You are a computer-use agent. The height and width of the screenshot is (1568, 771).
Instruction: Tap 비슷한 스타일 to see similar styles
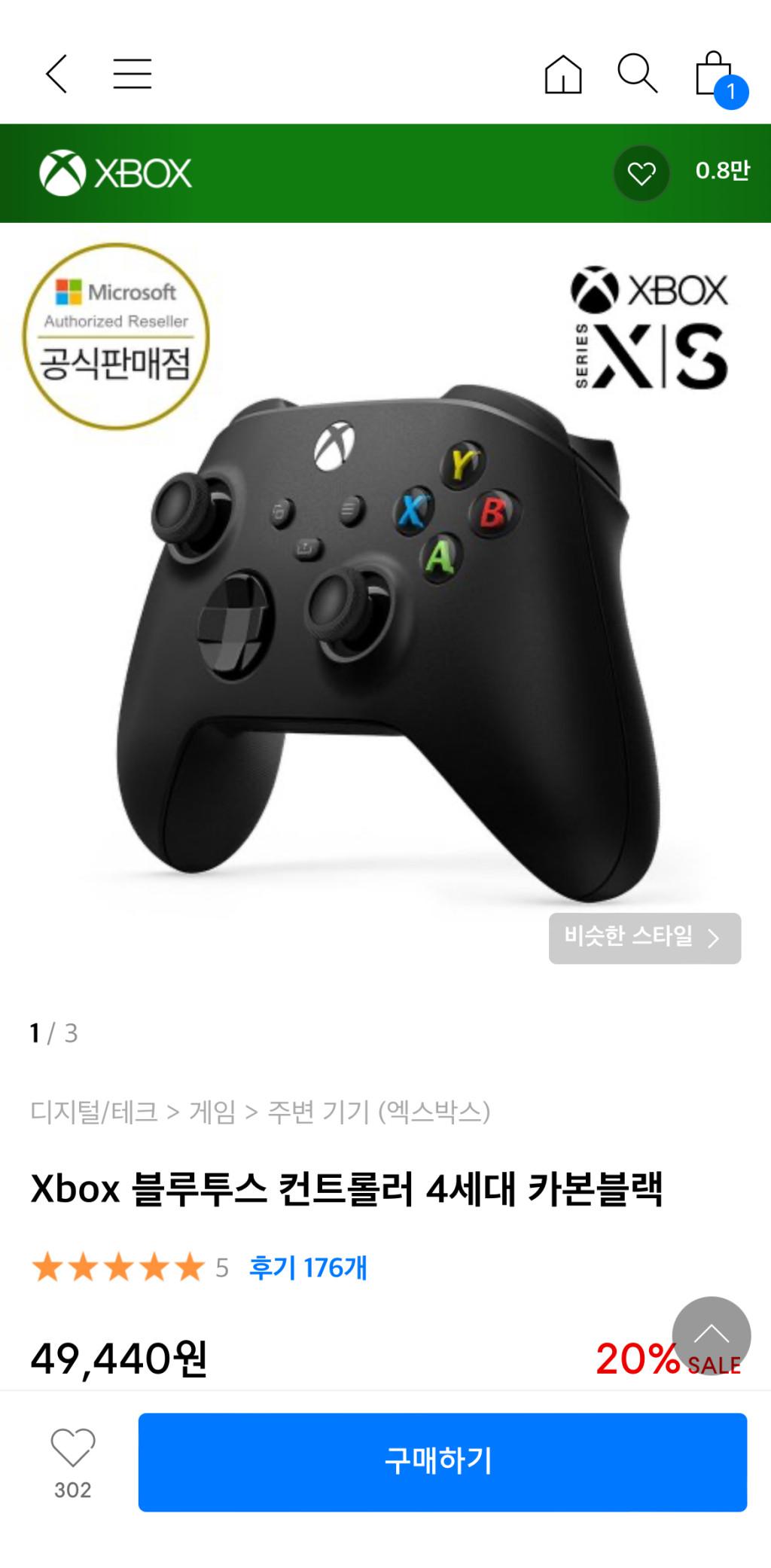tap(645, 938)
